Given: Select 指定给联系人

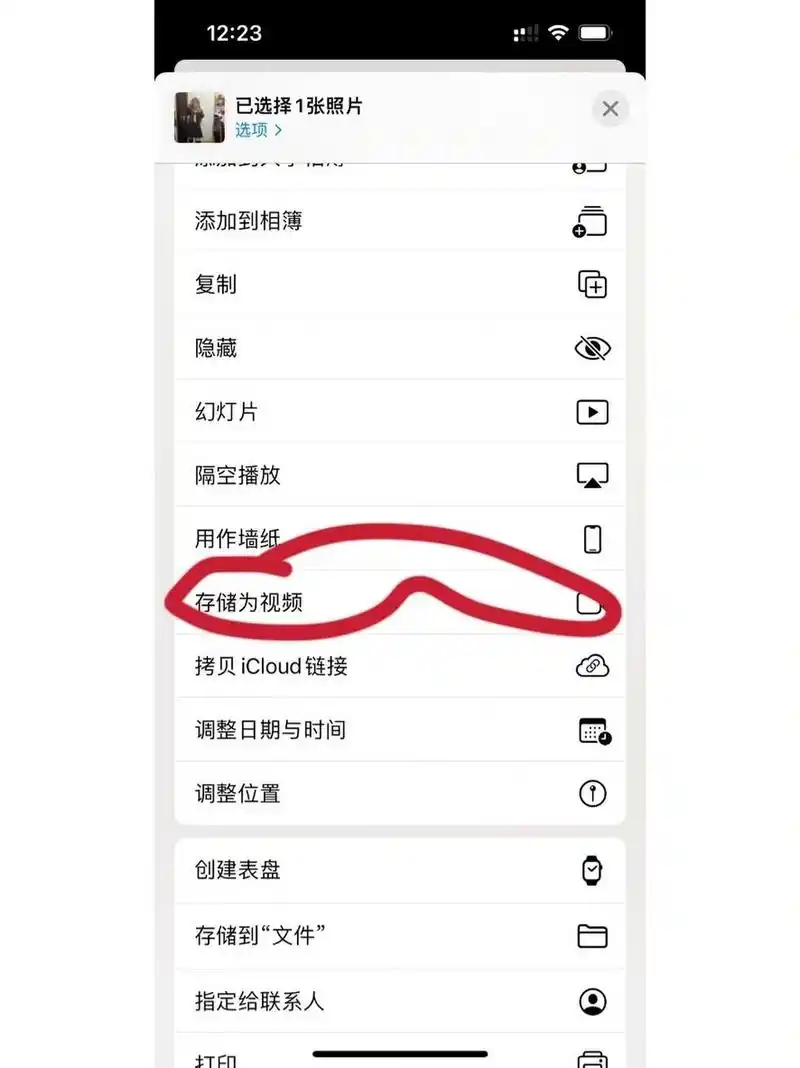Looking at the screenshot, I should coord(400,1001).
